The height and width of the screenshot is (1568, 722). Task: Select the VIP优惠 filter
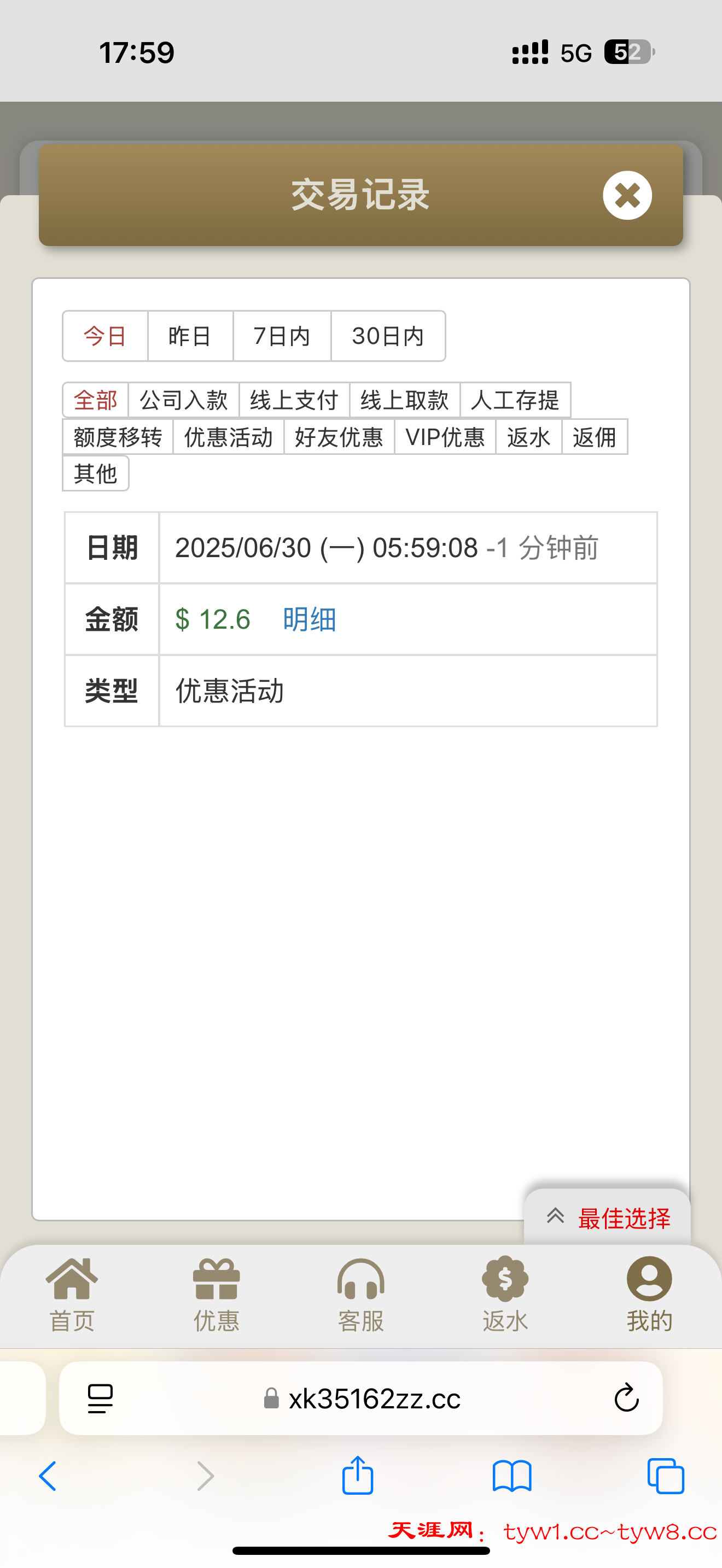pos(445,437)
